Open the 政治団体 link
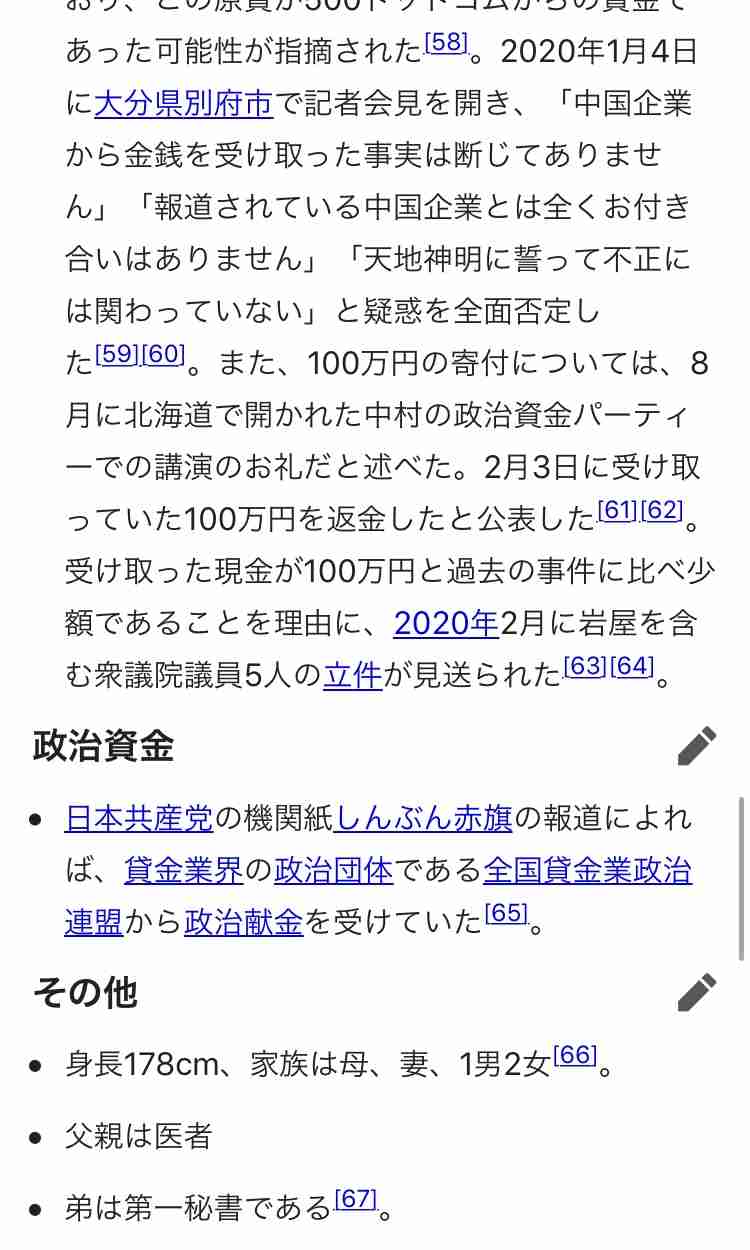The image size is (750, 1250). [x=334, y=871]
